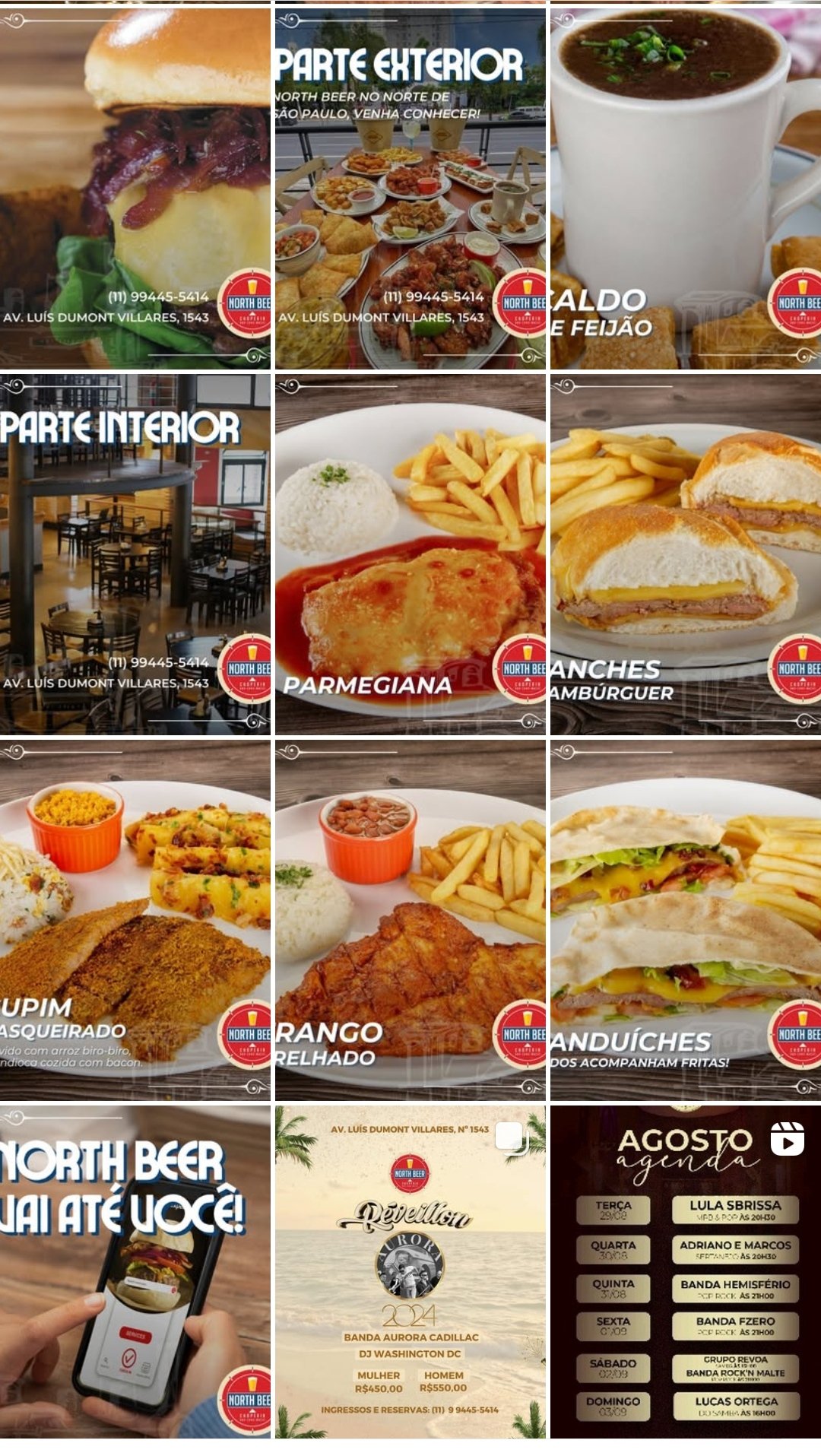
Task: Open the Parte Interior post
Action: 135,554
